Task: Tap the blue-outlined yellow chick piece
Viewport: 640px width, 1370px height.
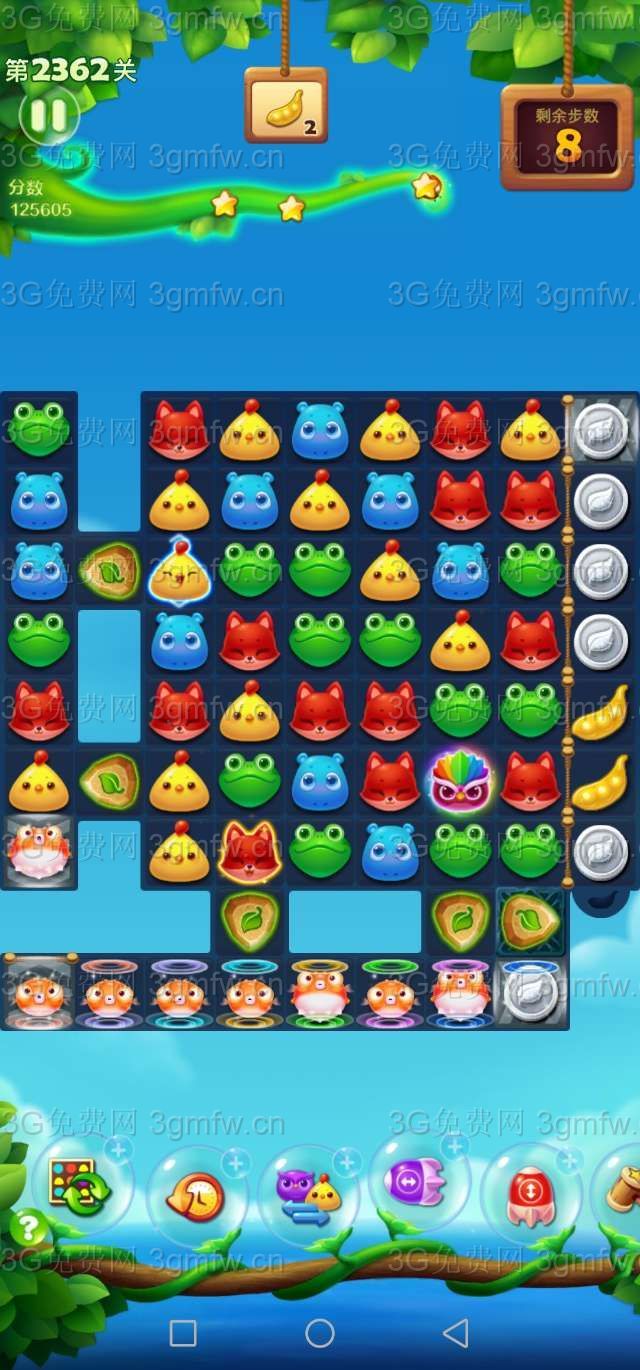Action: [179, 572]
